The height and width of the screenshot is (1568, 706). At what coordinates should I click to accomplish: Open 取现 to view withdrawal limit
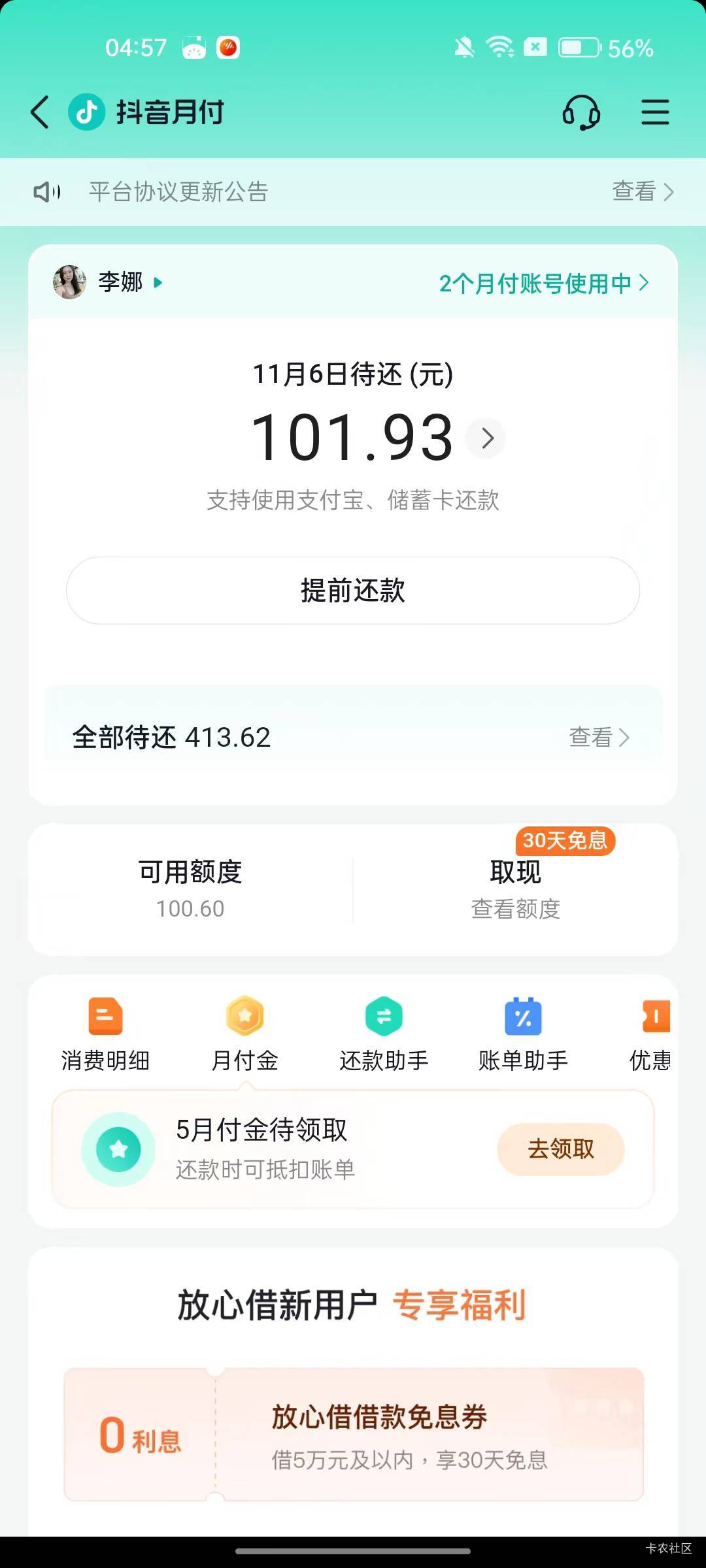pyautogui.click(x=516, y=889)
